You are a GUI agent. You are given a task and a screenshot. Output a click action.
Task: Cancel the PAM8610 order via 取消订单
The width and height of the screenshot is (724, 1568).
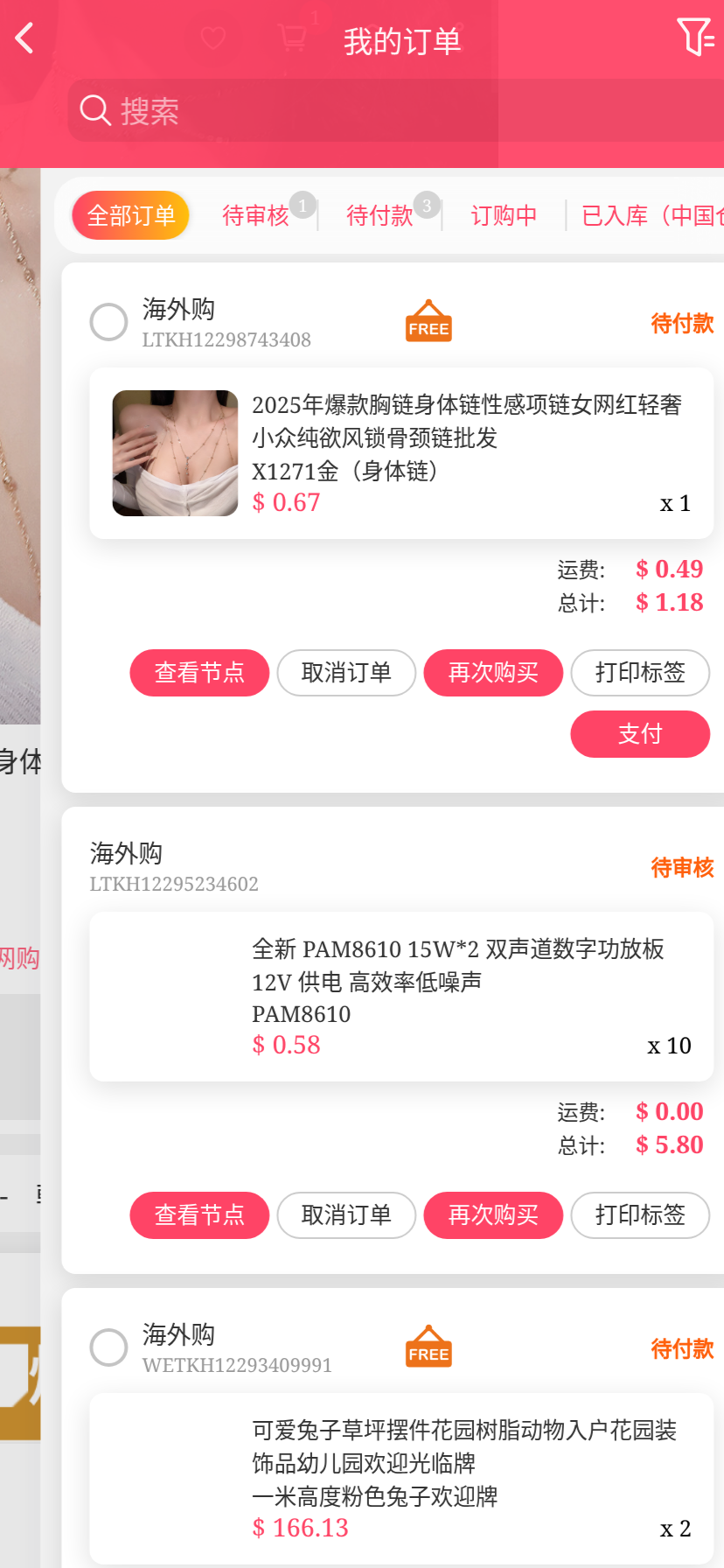pyautogui.click(x=346, y=1215)
